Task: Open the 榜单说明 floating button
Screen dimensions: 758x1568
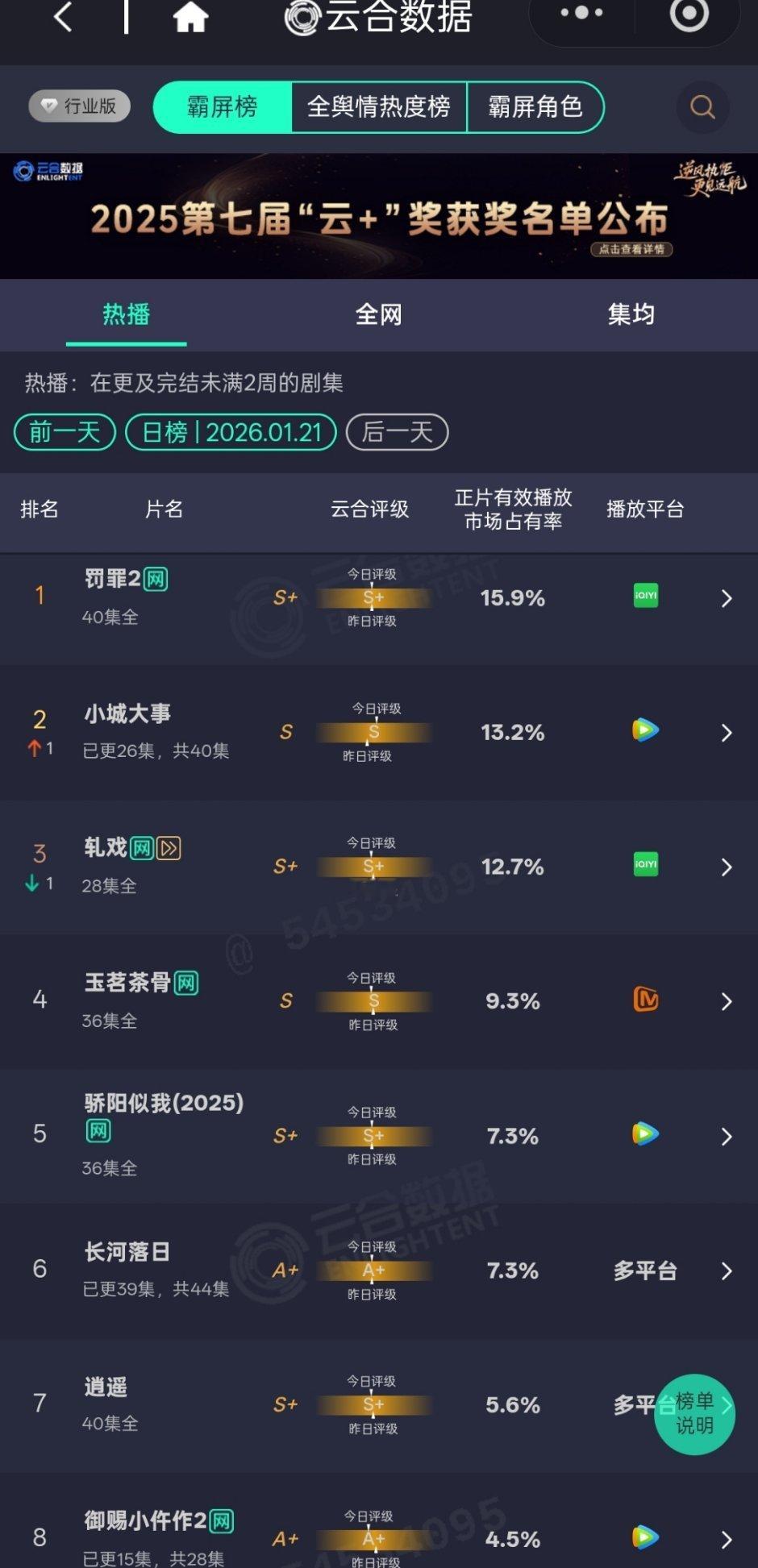Action: tap(695, 1416)
